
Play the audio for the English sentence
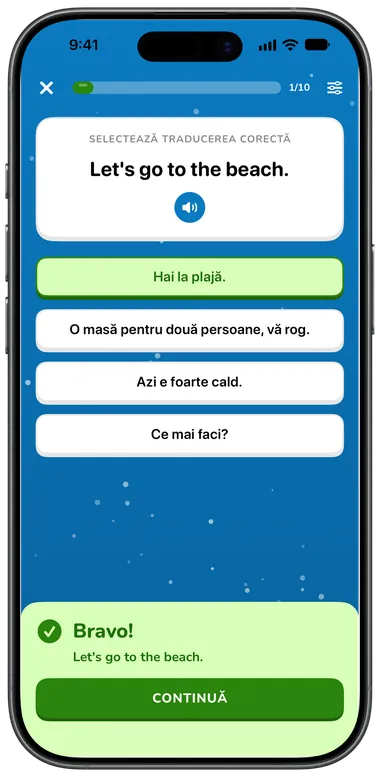tap(189, 208)
